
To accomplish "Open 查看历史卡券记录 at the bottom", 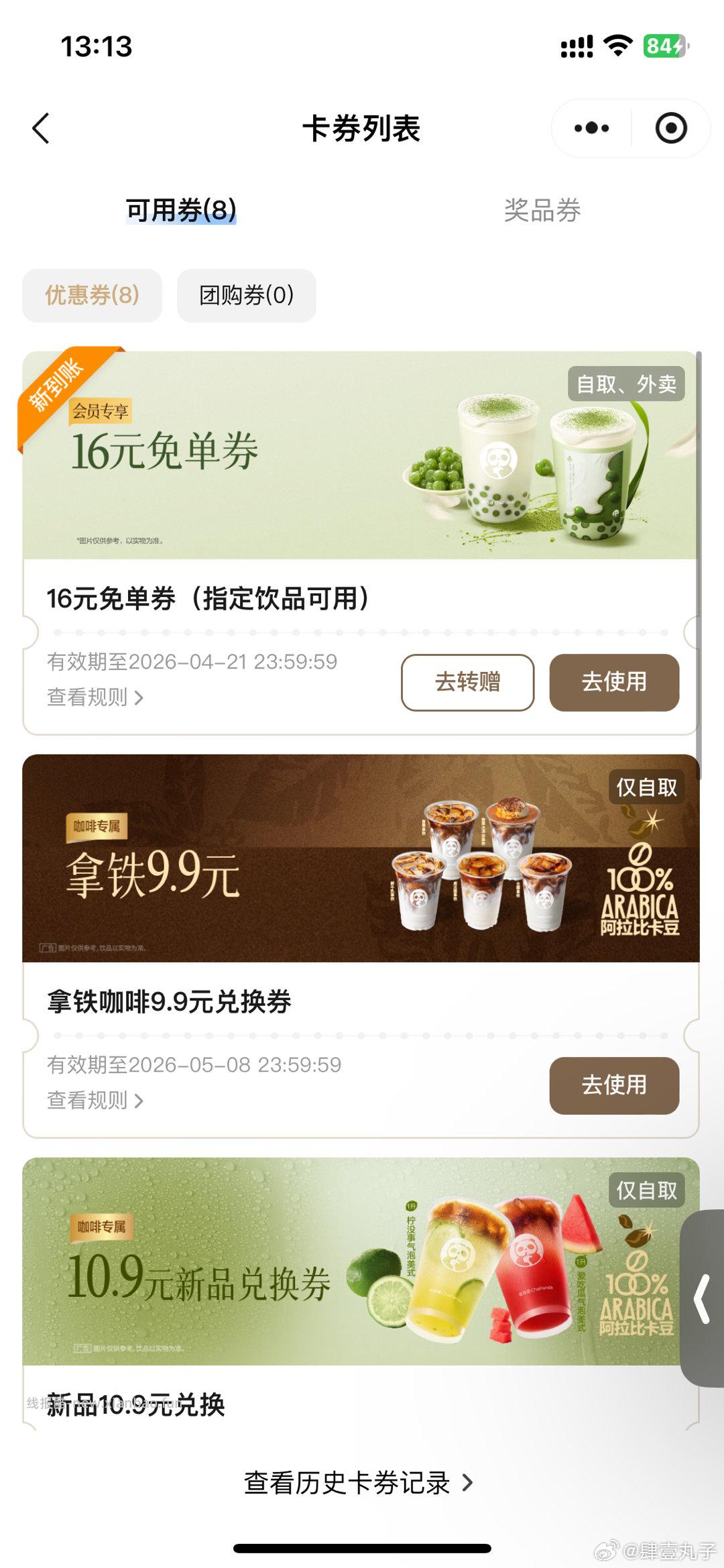I will [x=362, y=1479].
